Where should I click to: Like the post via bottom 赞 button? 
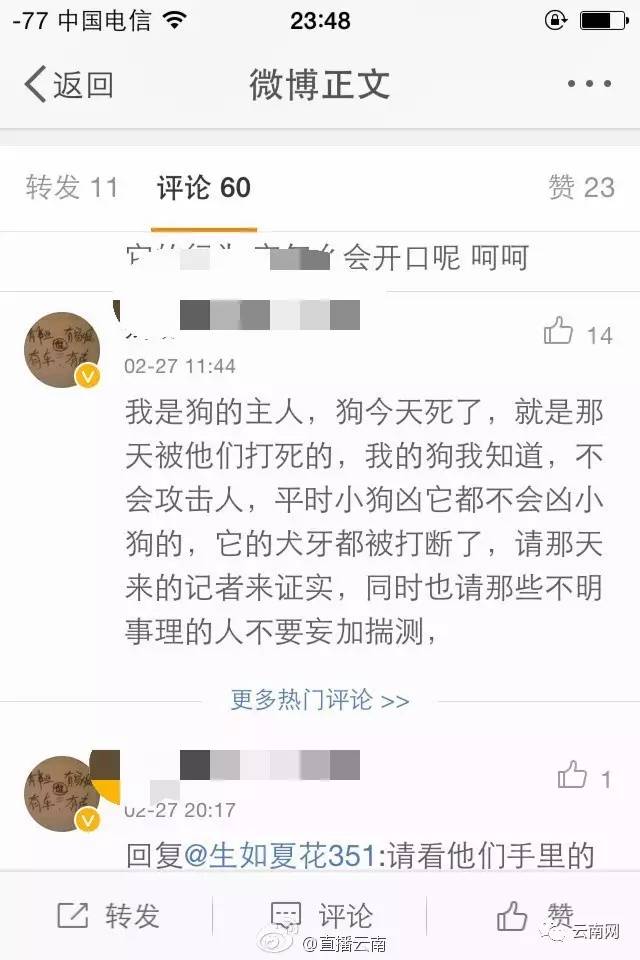(536, 915)
